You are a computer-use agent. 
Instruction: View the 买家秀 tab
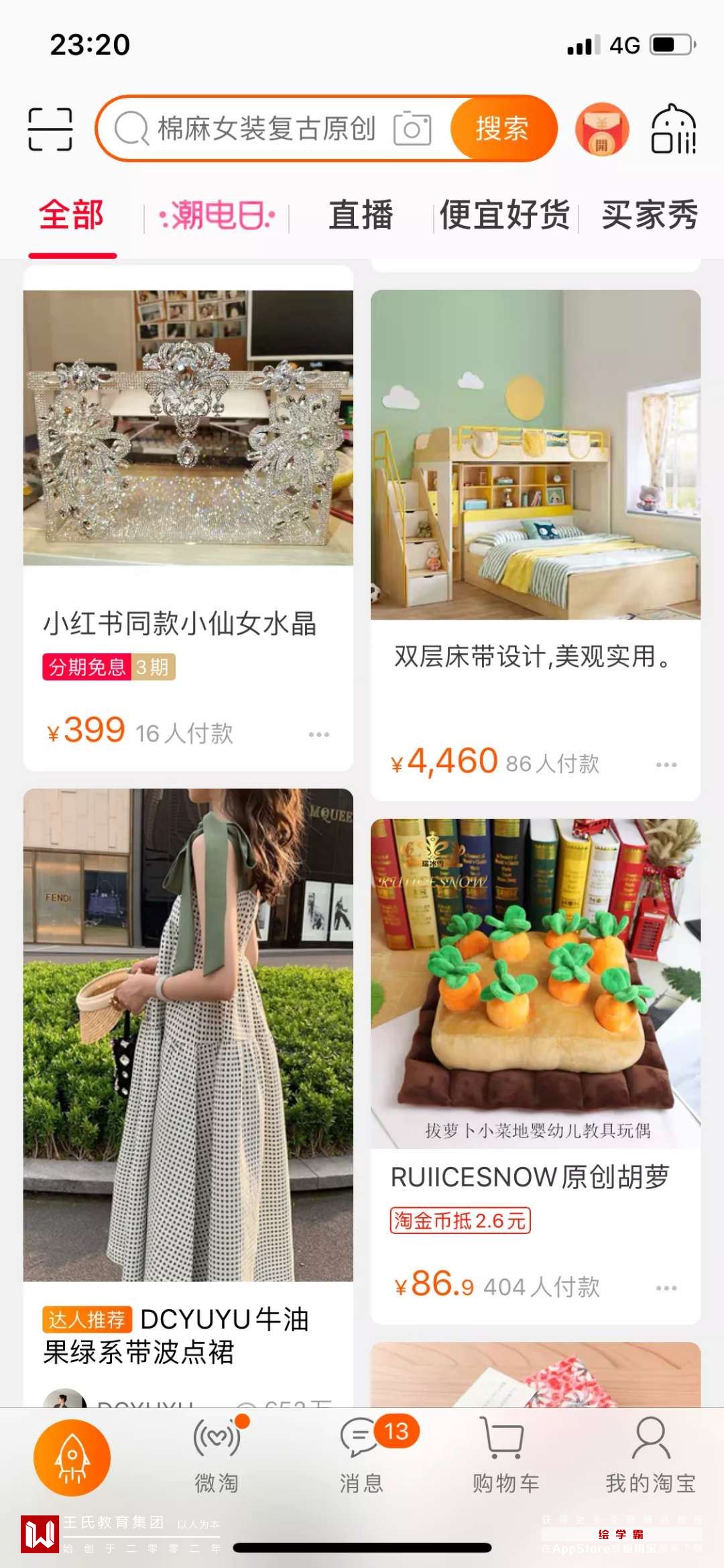pos(649,216)
